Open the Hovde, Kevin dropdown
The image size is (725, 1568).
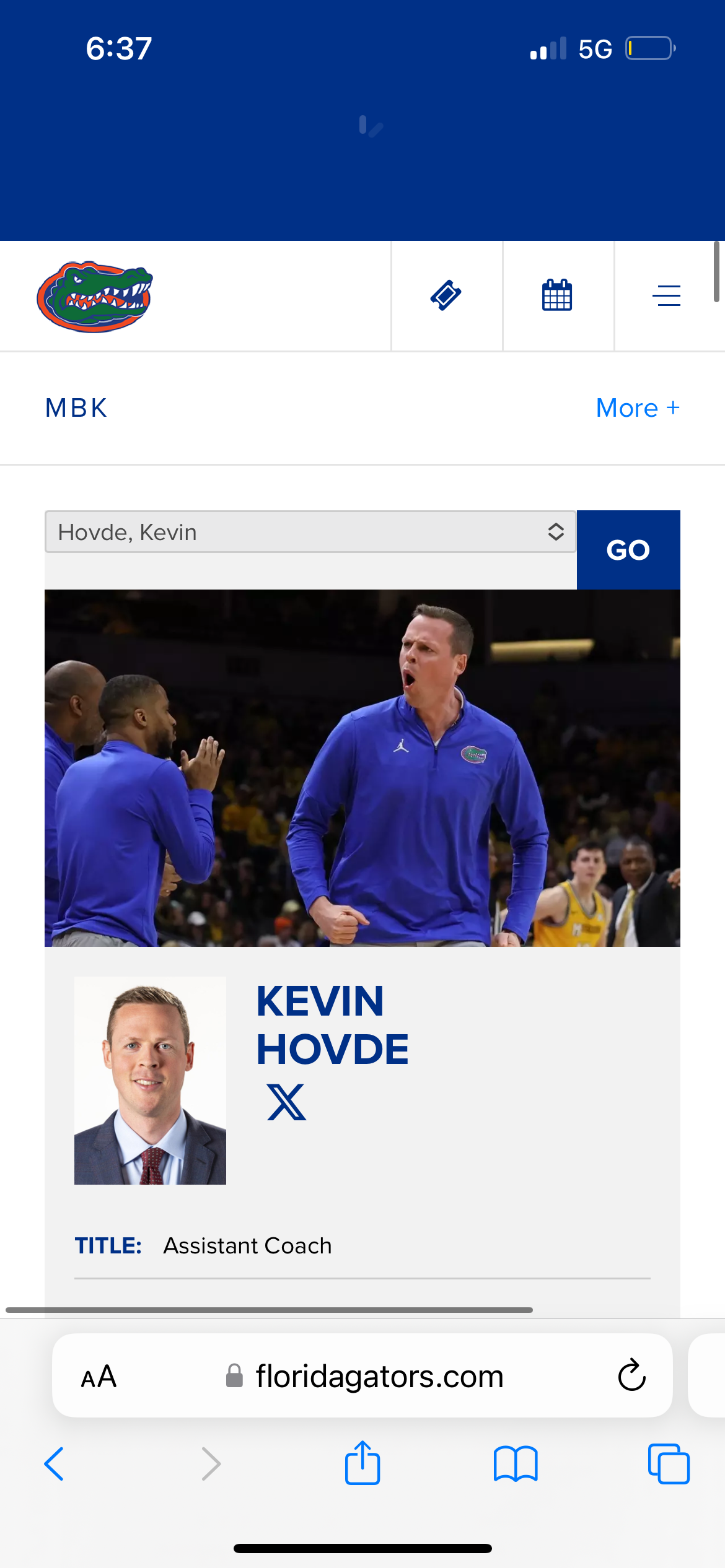(x=310, y=532)
